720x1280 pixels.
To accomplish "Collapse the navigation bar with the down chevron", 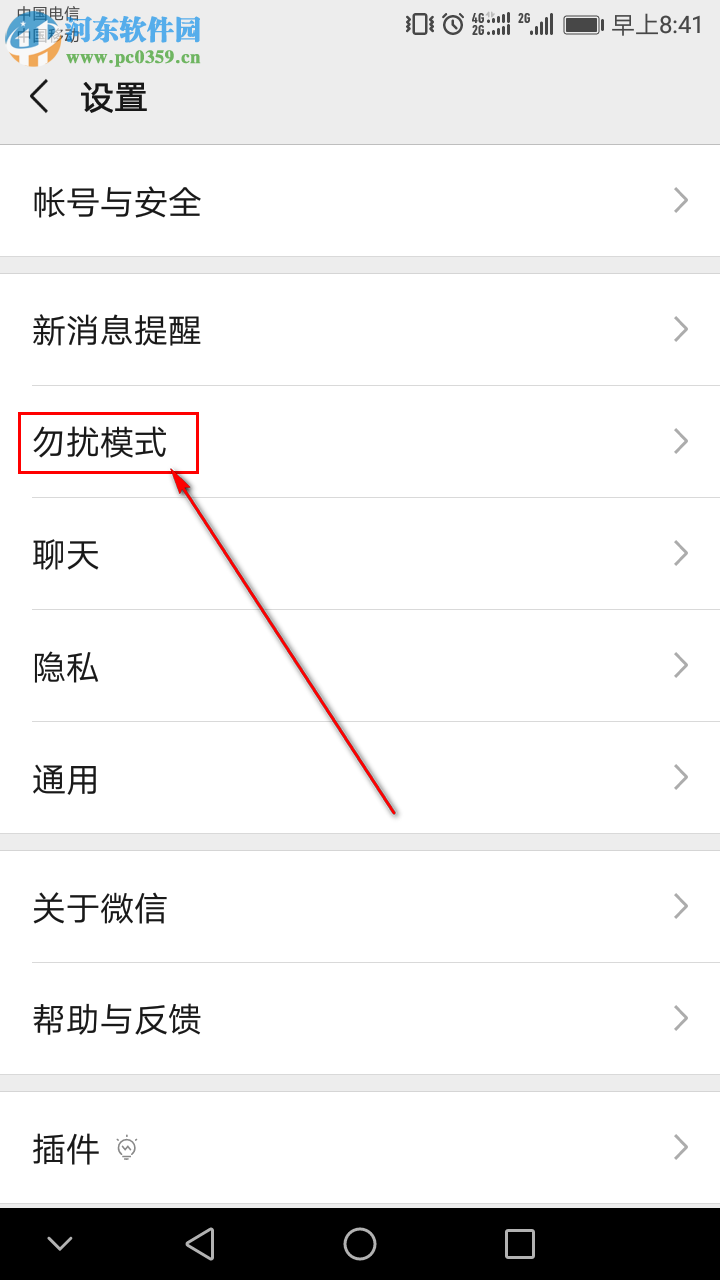I will click(x=58, y=1244).
